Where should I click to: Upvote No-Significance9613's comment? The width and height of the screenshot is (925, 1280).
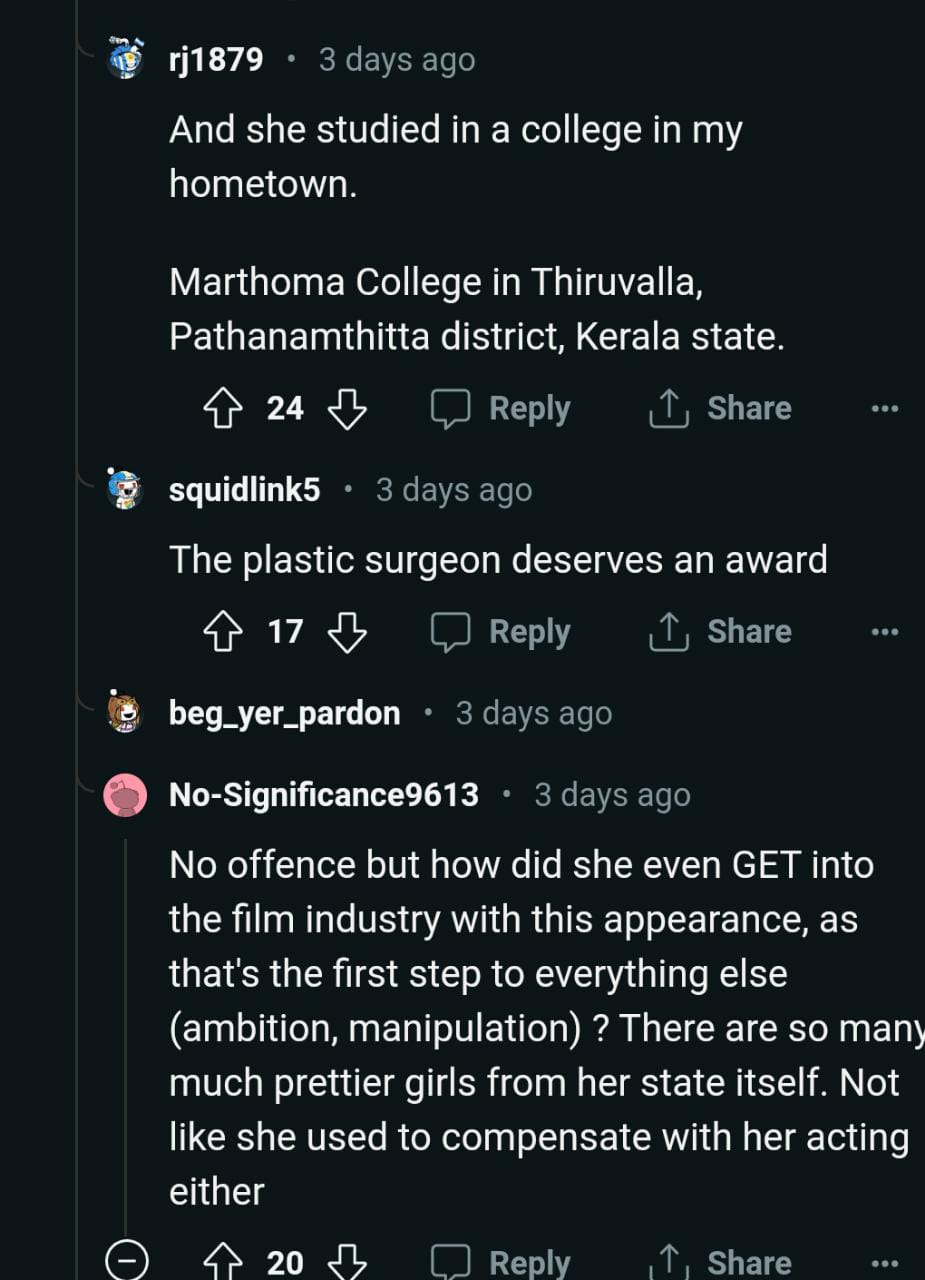coord(223,1262)
